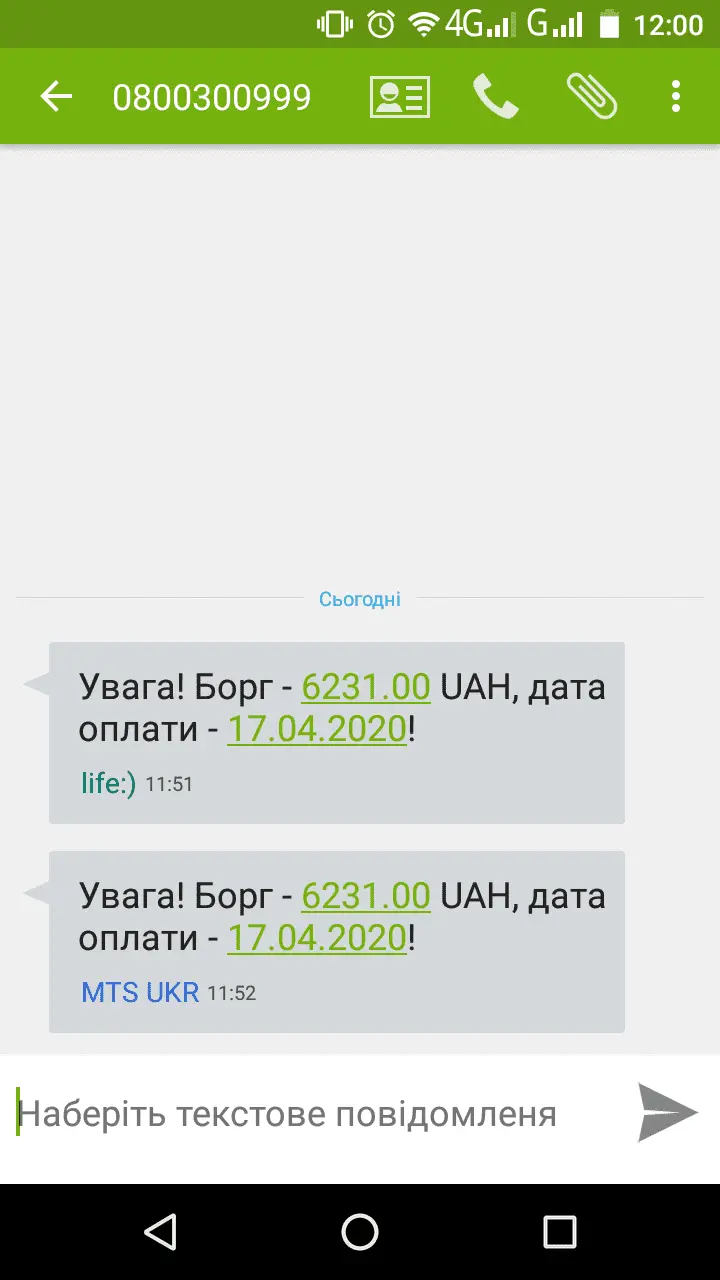Go to the home screen
This screenshot has height=1280, width=720.
[360, 1232]
